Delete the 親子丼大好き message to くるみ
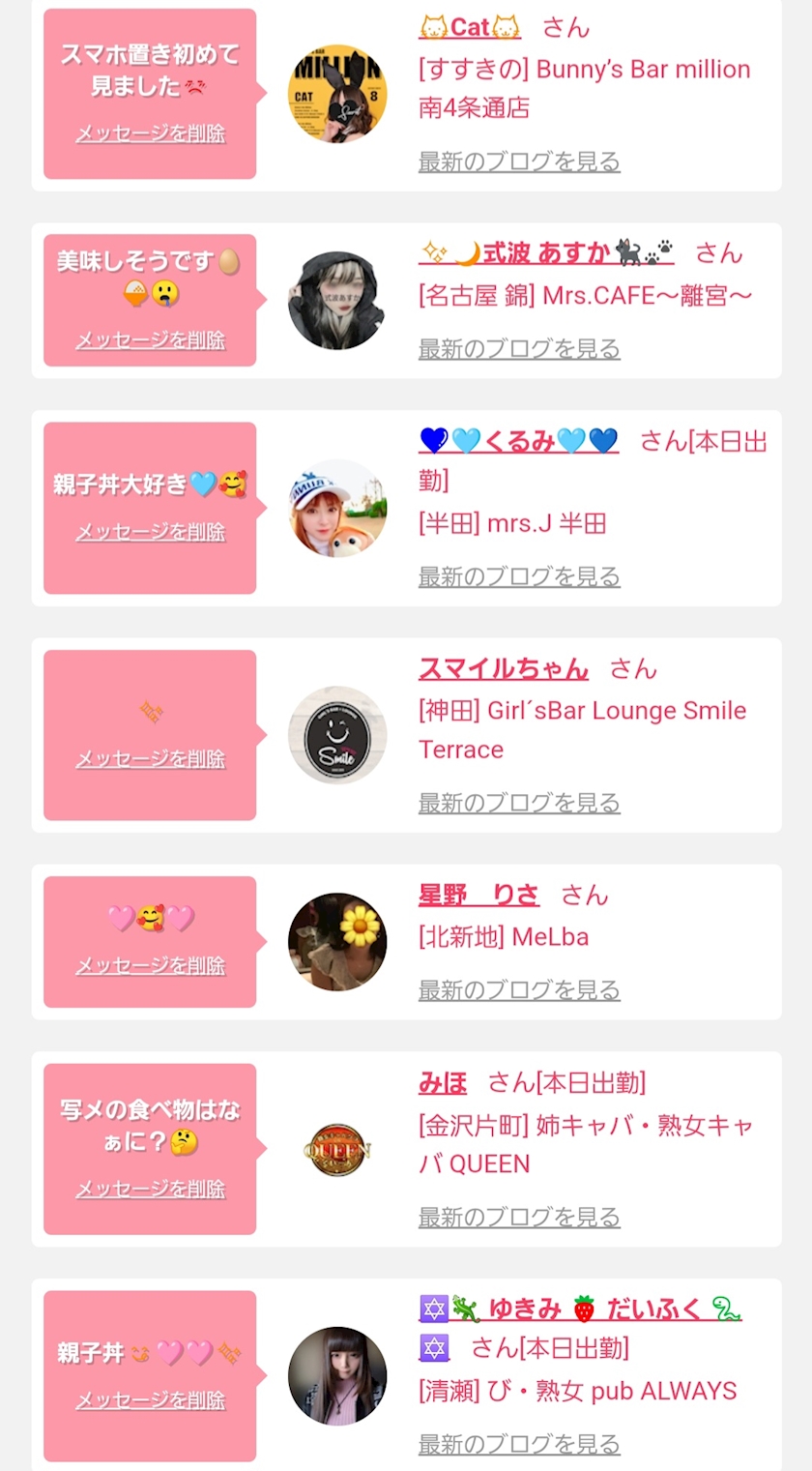Viewport: 812px width, 1471px height. (150, 531)
